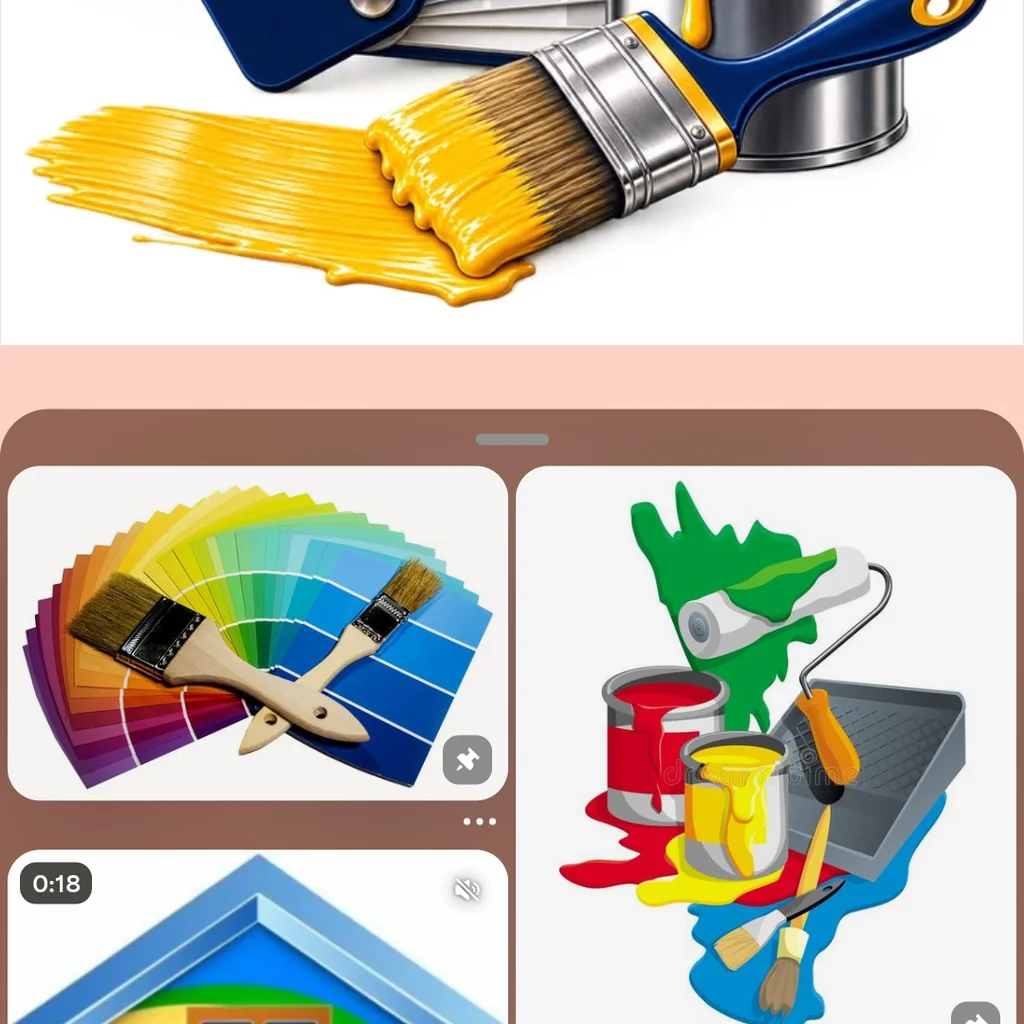Tap the pin icon on the swatch image
Image resolution: width=1024 pixels, height=1024 pixels.
click(468, 760)
